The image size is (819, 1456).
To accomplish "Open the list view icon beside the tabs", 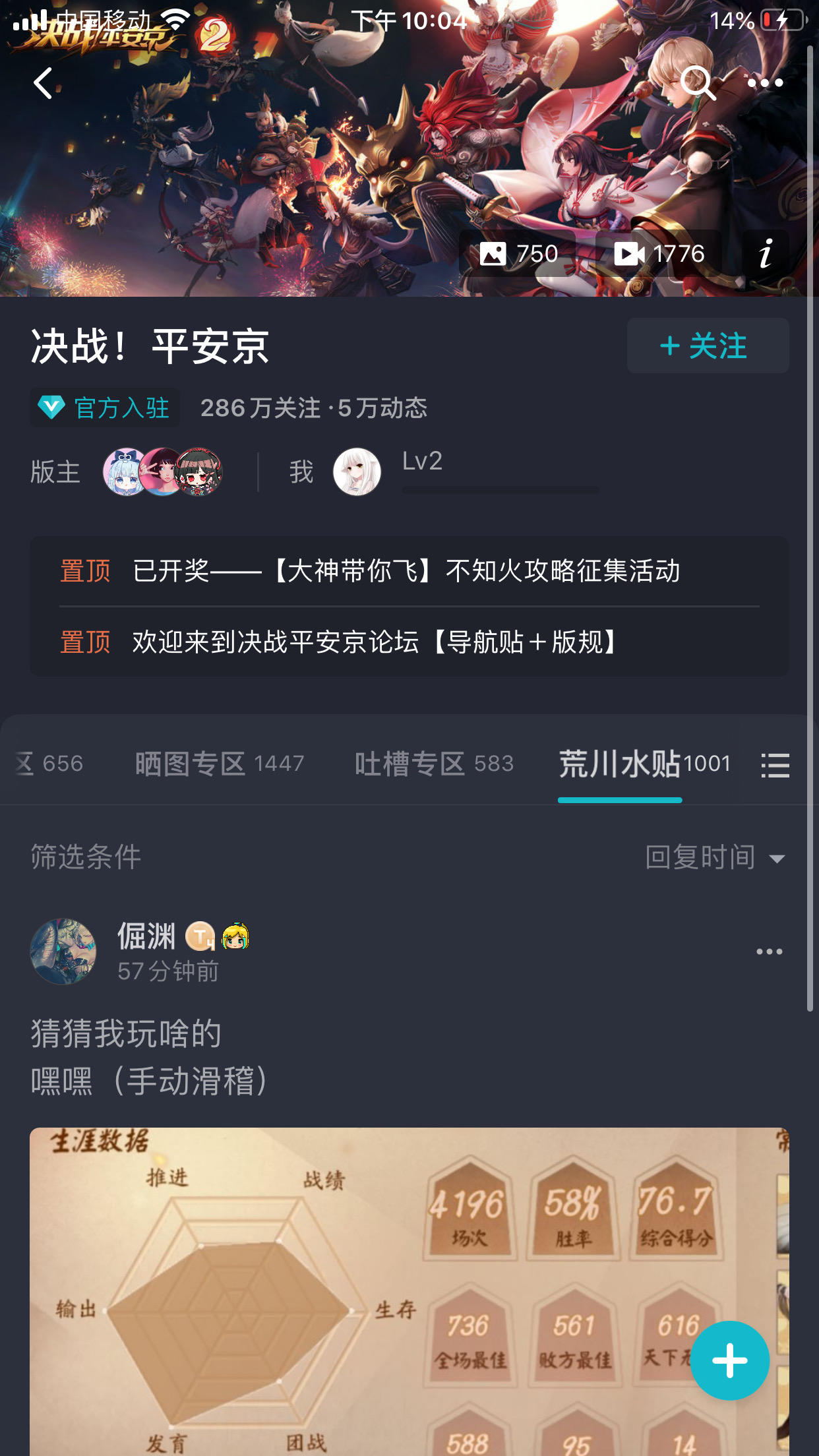I will 775,765.
